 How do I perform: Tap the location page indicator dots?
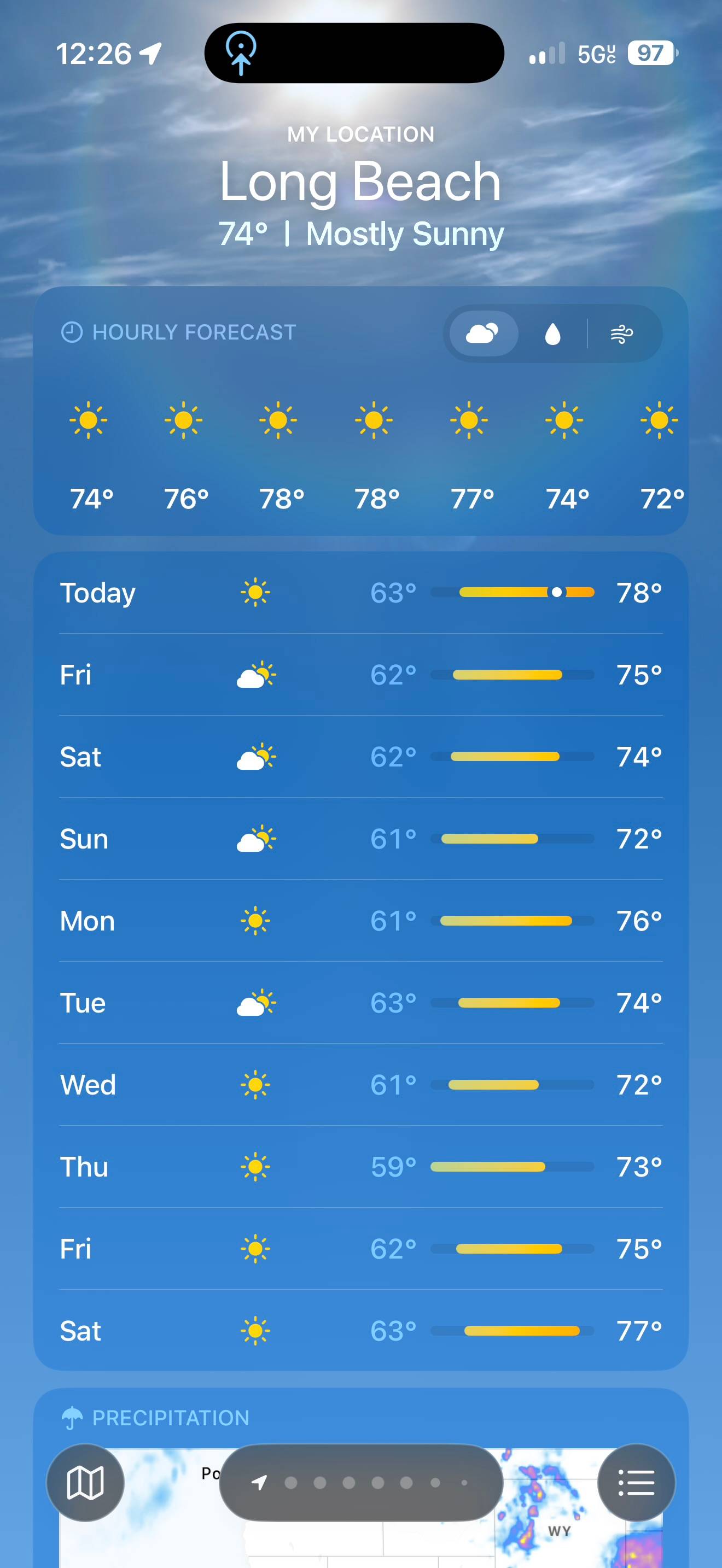(x=361, y=1482)
